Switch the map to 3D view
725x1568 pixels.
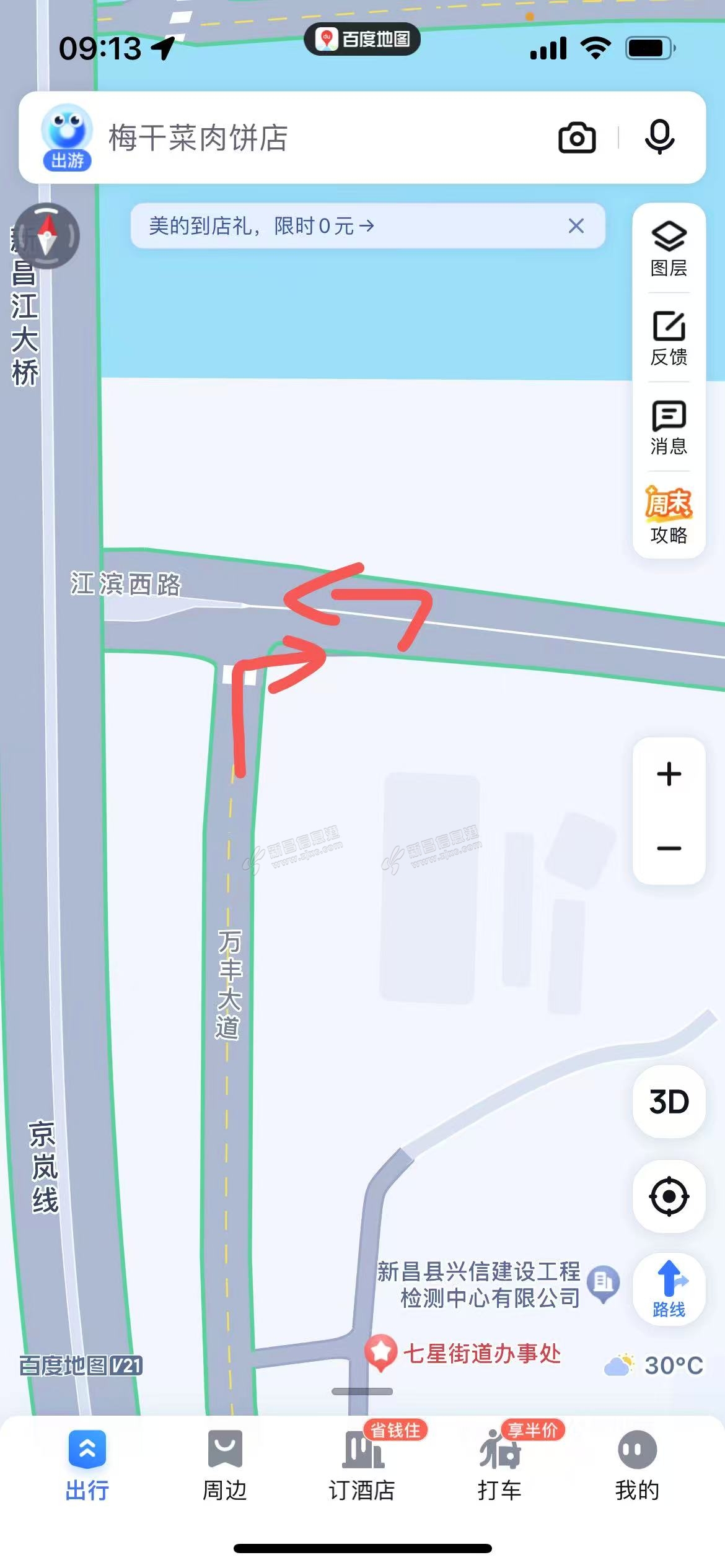coord(669,1102)
